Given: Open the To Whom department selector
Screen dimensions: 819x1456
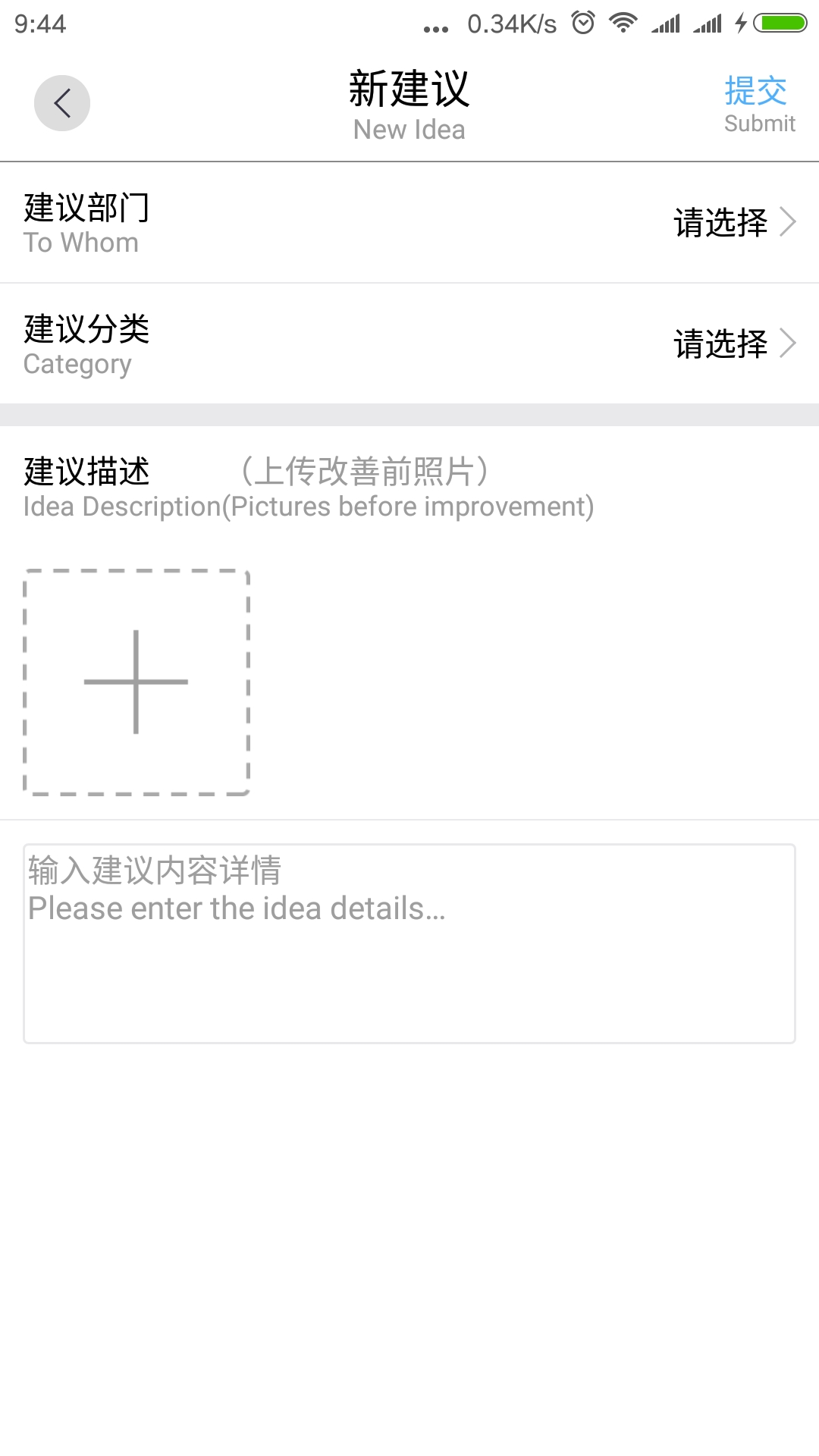Looking at the screenshot, I should pyautogui.click(x=409, y=223).
